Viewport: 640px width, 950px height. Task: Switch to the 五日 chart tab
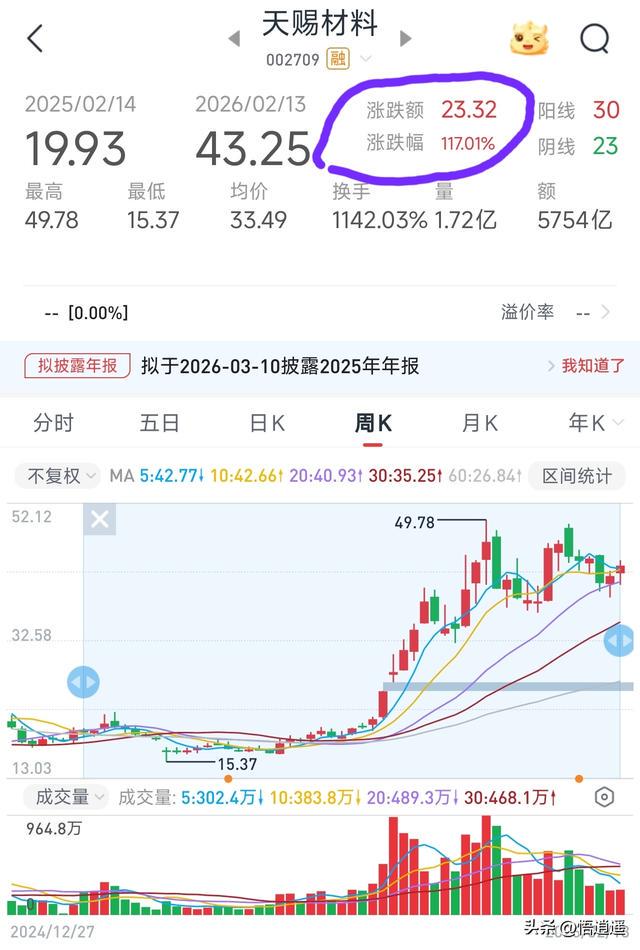(x=159, y=423)
